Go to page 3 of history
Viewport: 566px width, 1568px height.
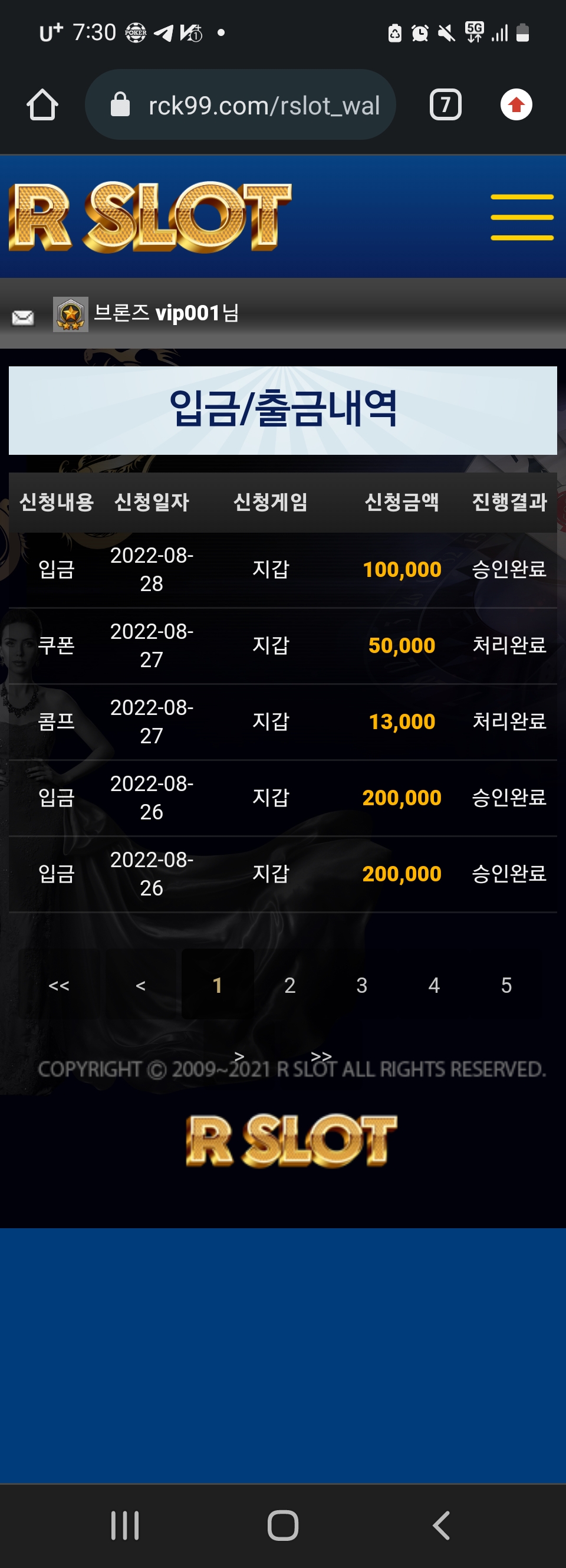[x=361, y=985]
